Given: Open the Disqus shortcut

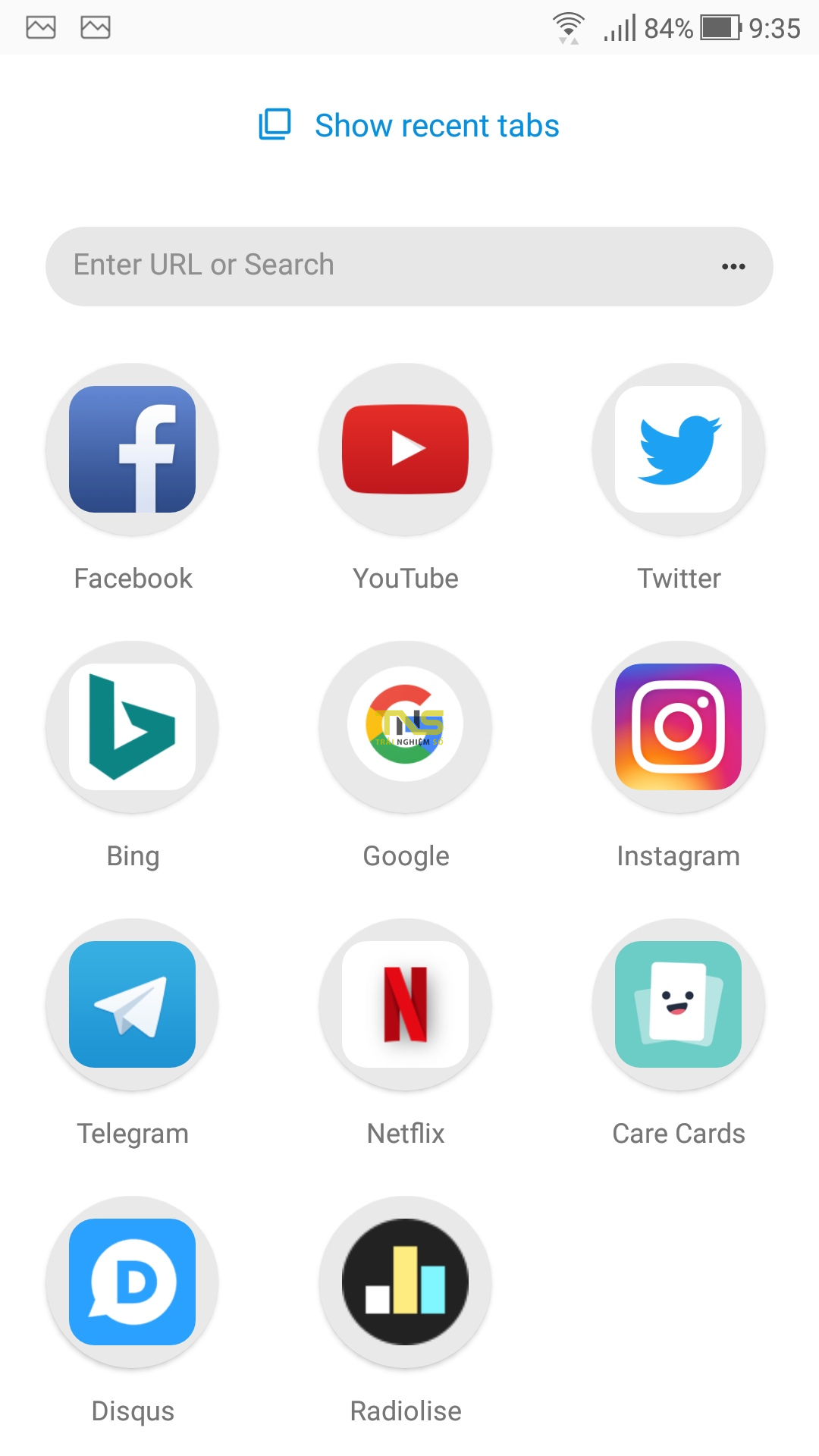Looking at the screenshot, I should pyautogui.click(x=133, y=1282).
